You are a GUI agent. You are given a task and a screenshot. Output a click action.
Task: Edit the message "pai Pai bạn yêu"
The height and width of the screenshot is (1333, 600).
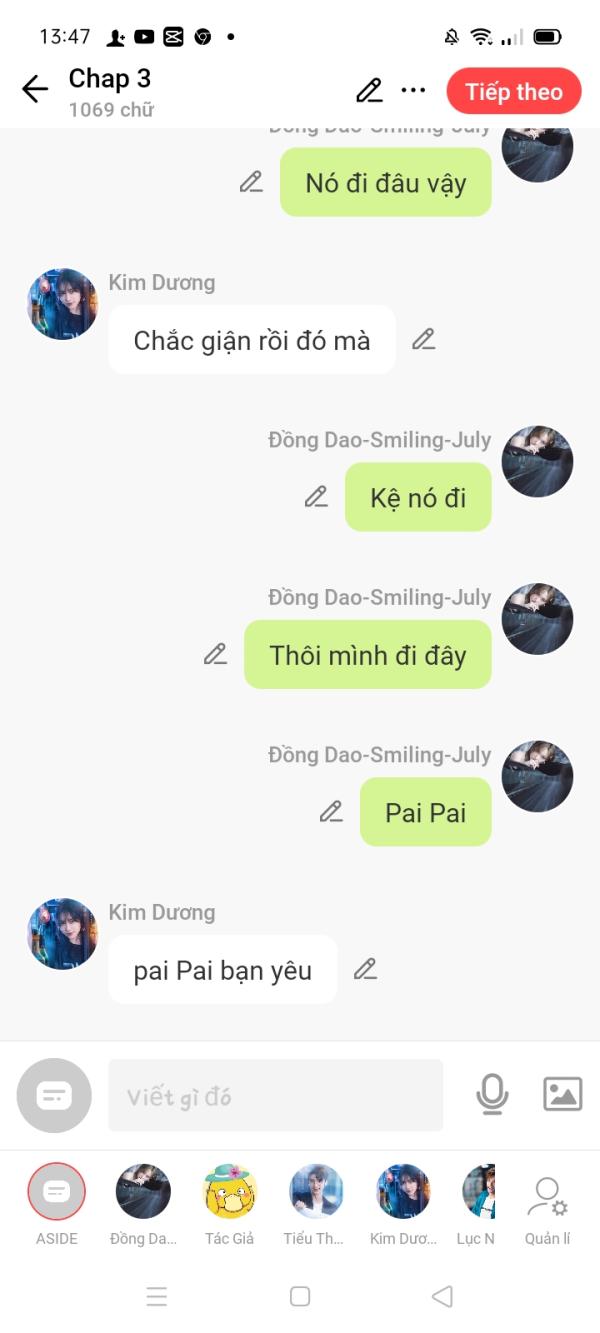coord(366,969)
